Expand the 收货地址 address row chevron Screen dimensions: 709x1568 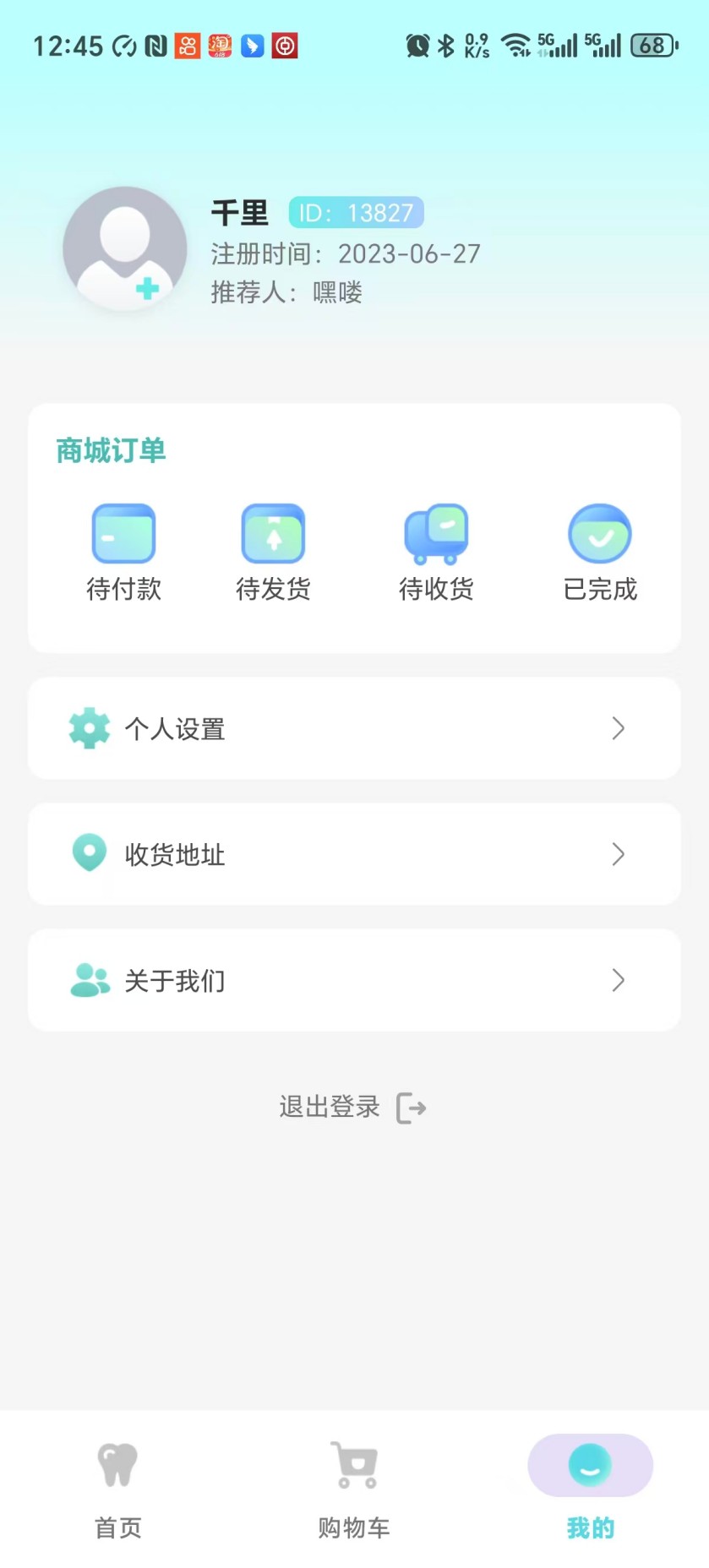coord(618,854)
